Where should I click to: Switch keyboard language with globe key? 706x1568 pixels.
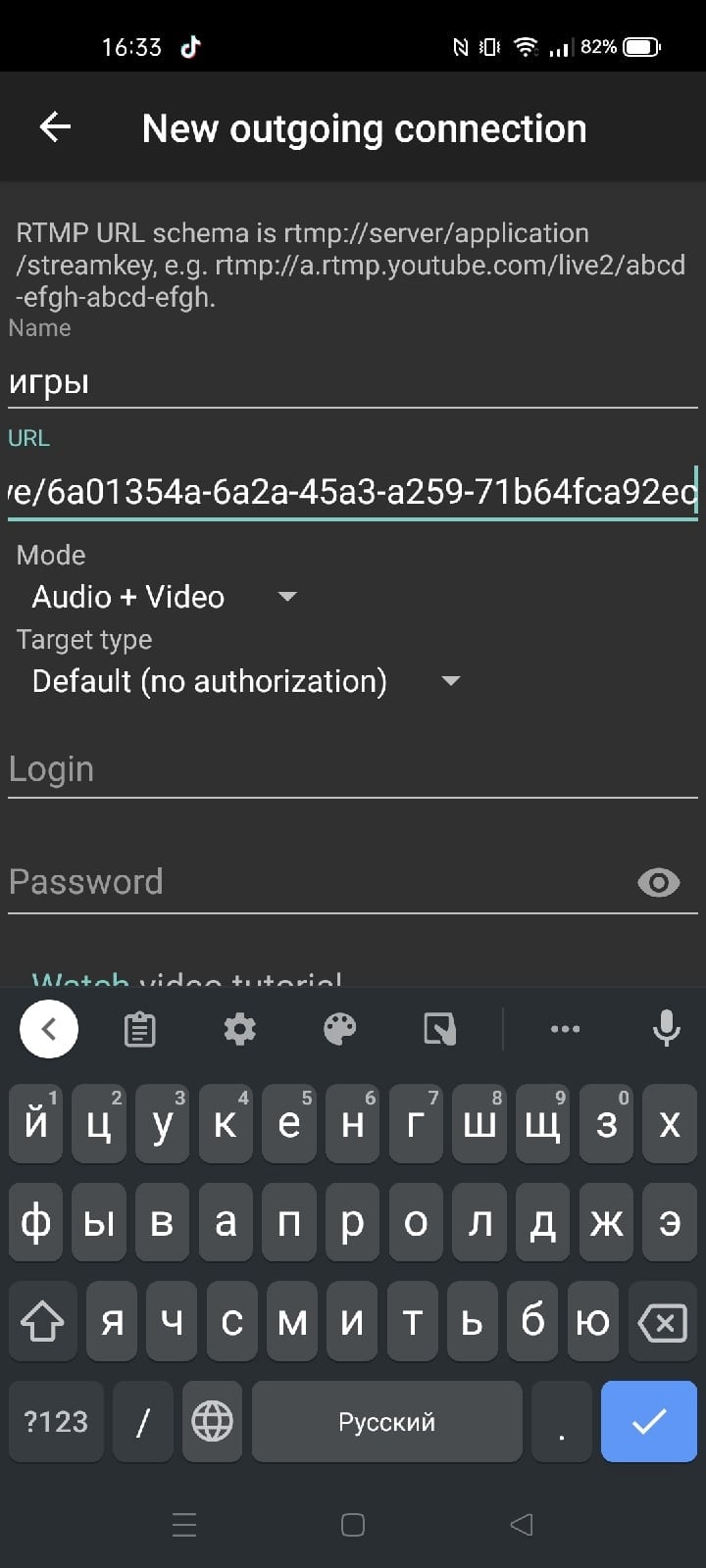[213, 1422]
